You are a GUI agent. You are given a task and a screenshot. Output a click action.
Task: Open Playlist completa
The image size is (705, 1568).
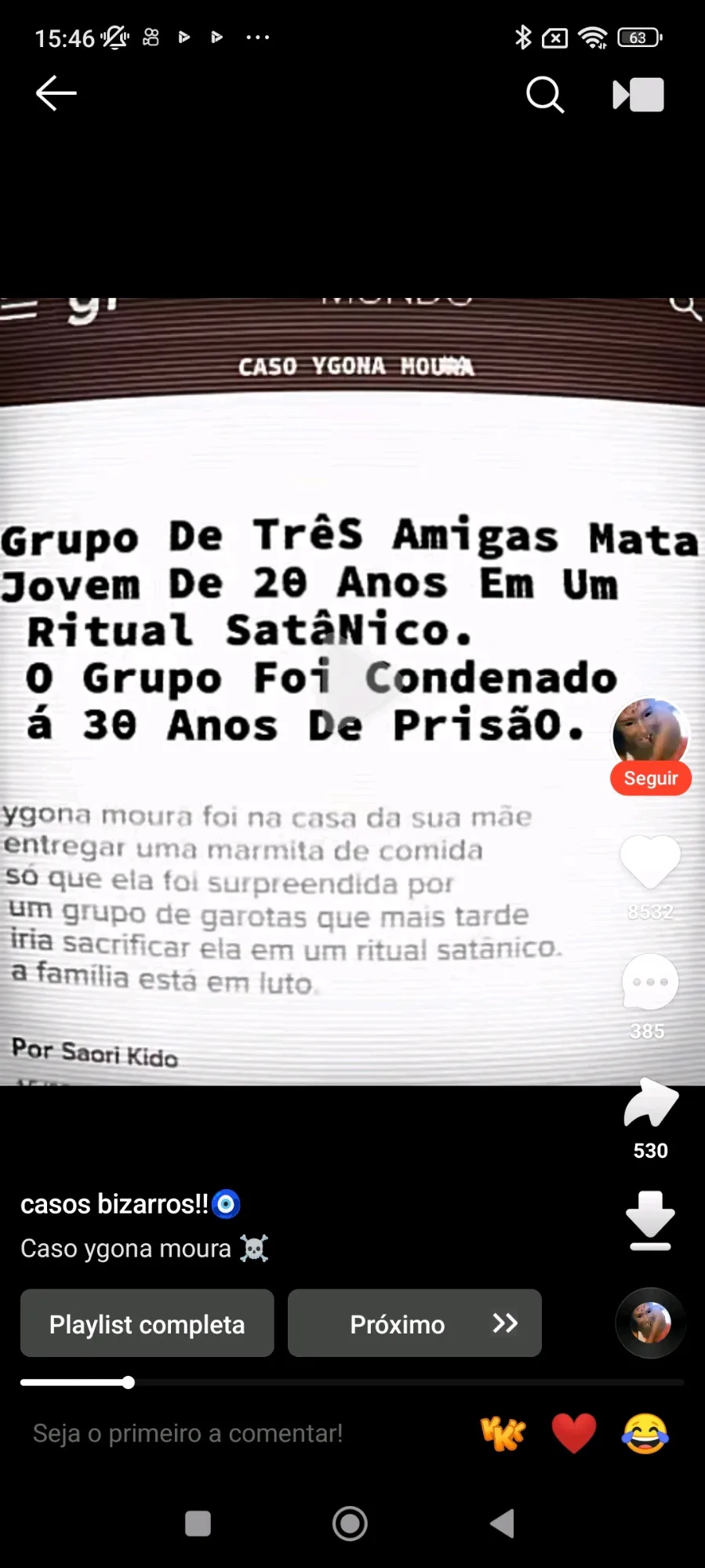[x=147, y=1324]
